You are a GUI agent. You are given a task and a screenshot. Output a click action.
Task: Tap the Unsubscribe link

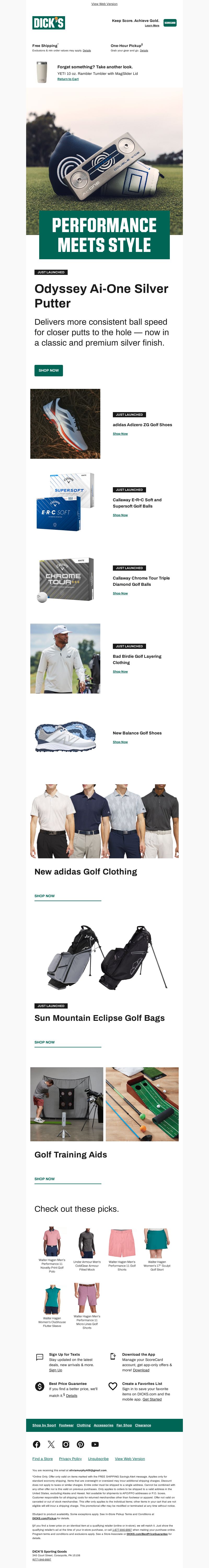click(x=98, y=1458)
